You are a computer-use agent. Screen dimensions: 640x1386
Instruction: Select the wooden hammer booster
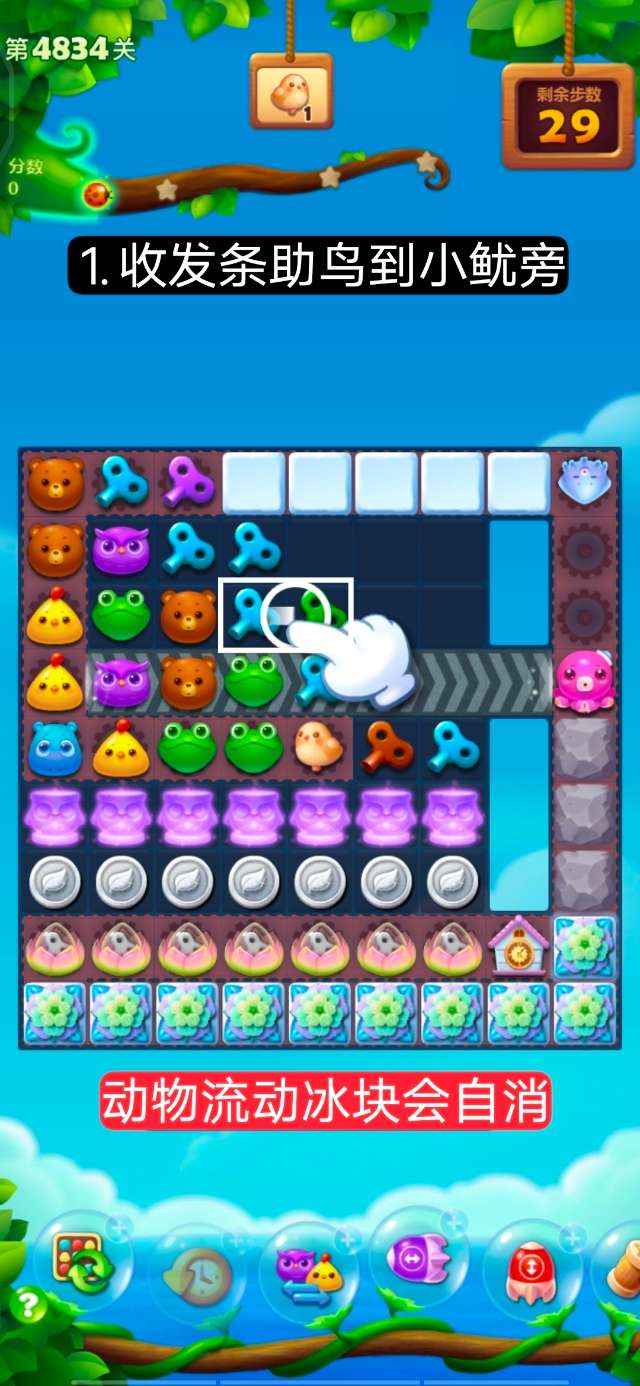click(622, 1272)
